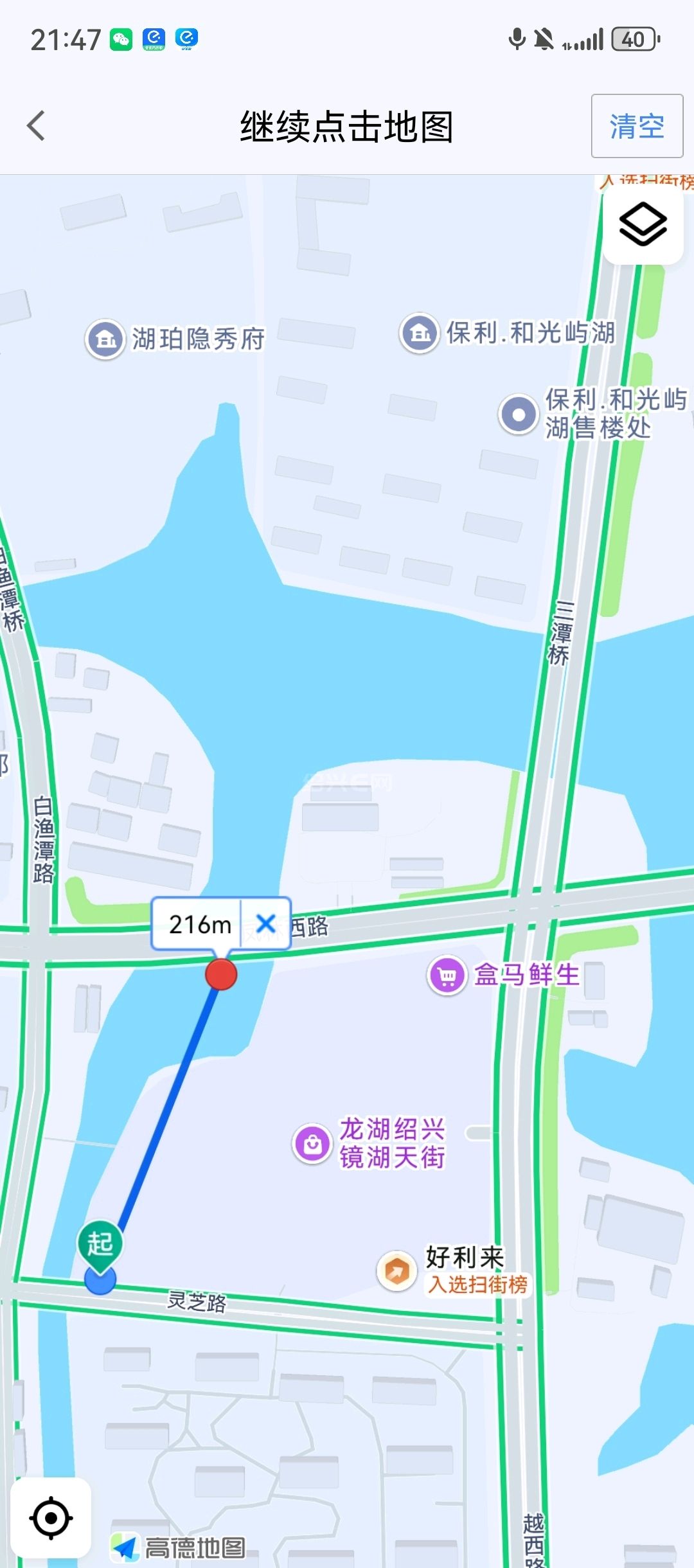694x1568 pixels.
Task: Go back using the top-left arrow
Action: (37, 125)
